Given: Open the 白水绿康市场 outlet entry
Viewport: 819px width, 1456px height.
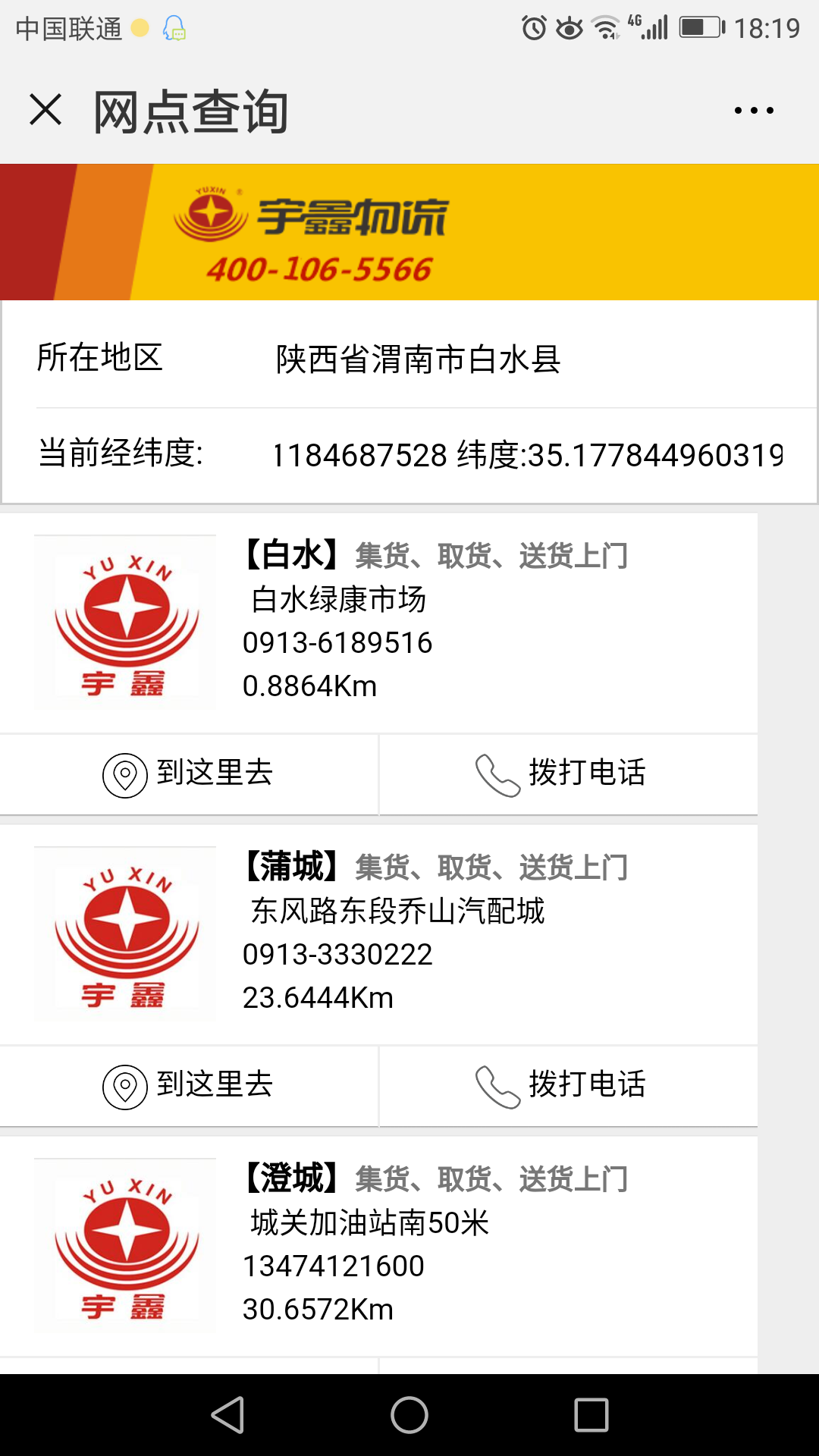Looking at the screenshot, I should pyautogui.click(x=378, y=623).
